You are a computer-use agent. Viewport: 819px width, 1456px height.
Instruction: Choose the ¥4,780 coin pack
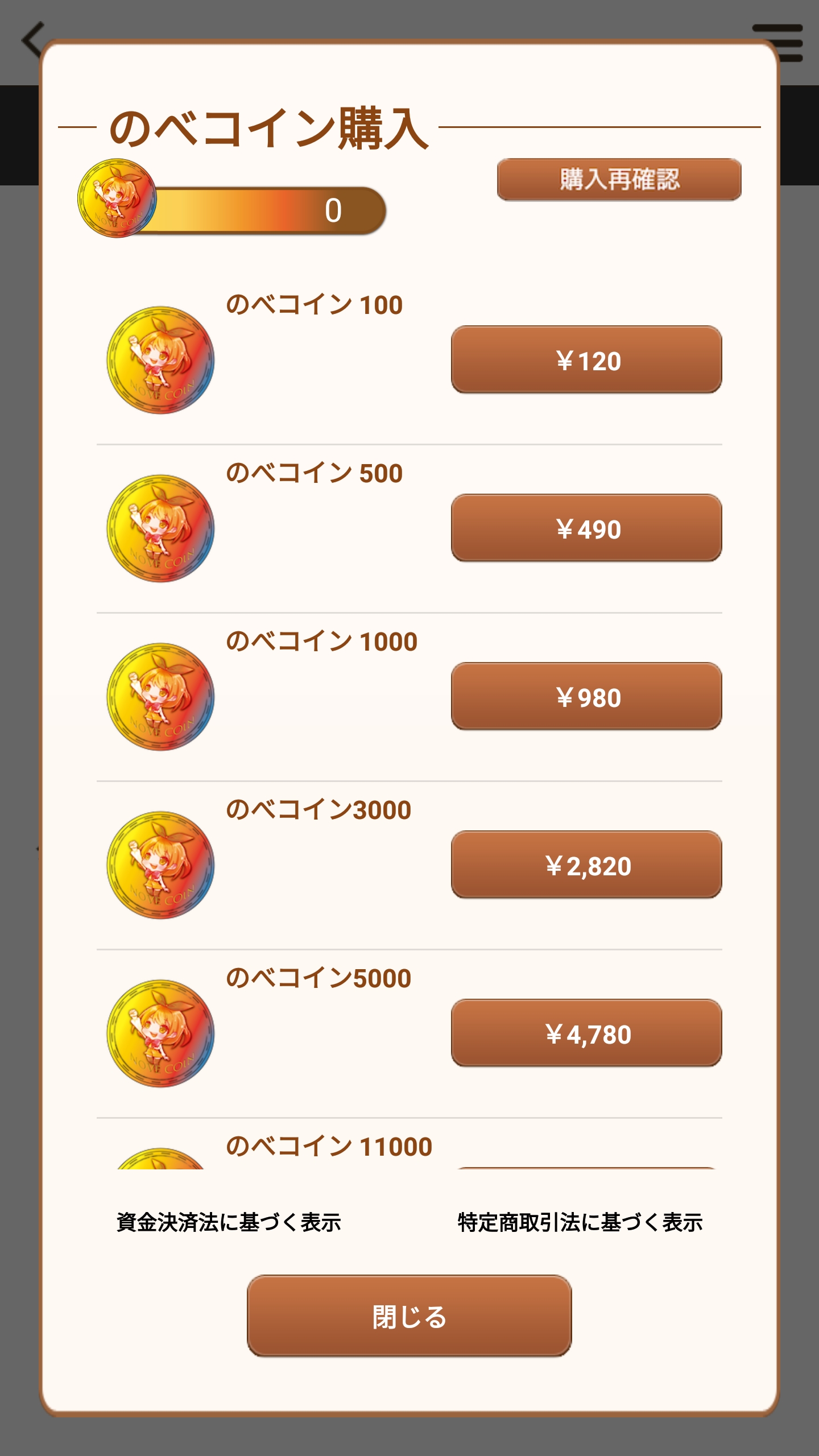click(586, 1033)
